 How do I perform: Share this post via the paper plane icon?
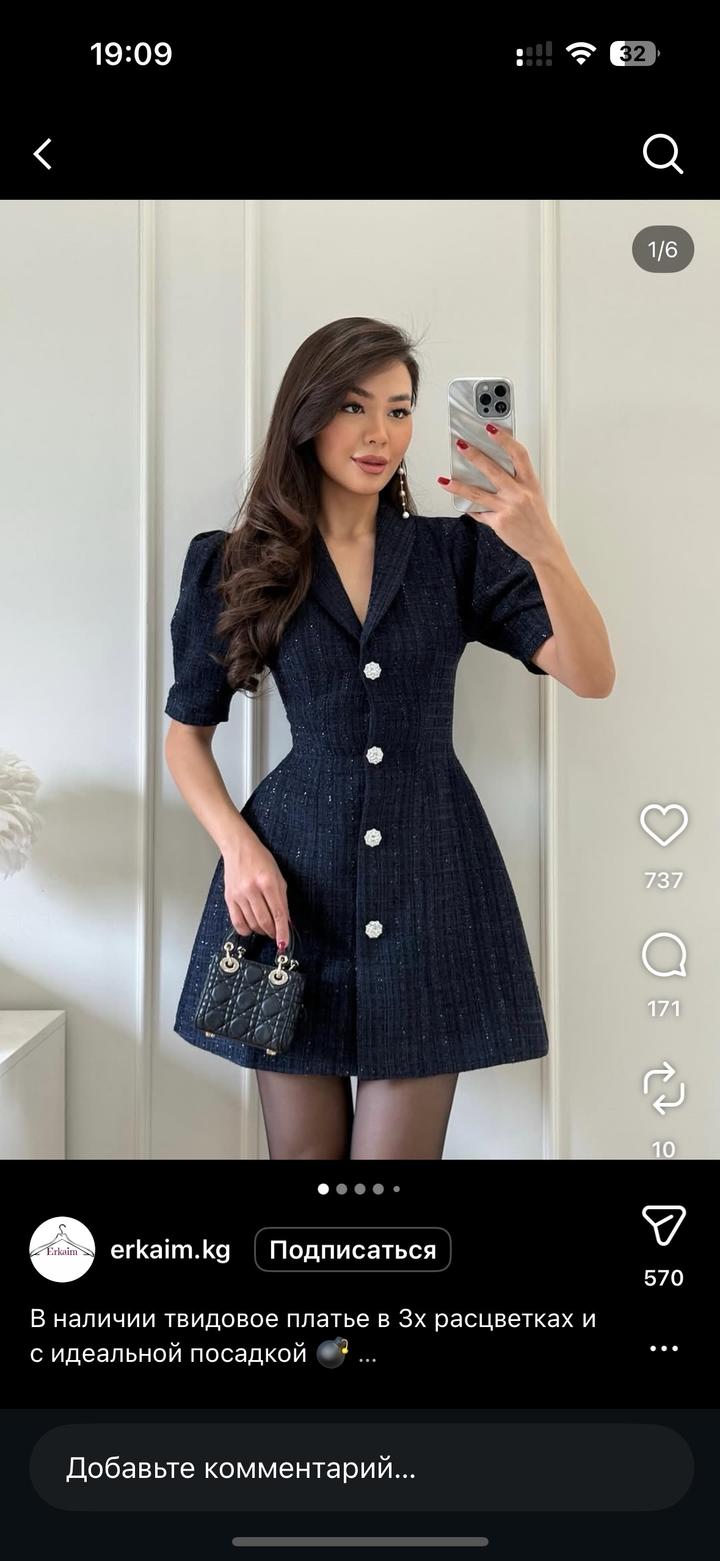point(664,1225)
